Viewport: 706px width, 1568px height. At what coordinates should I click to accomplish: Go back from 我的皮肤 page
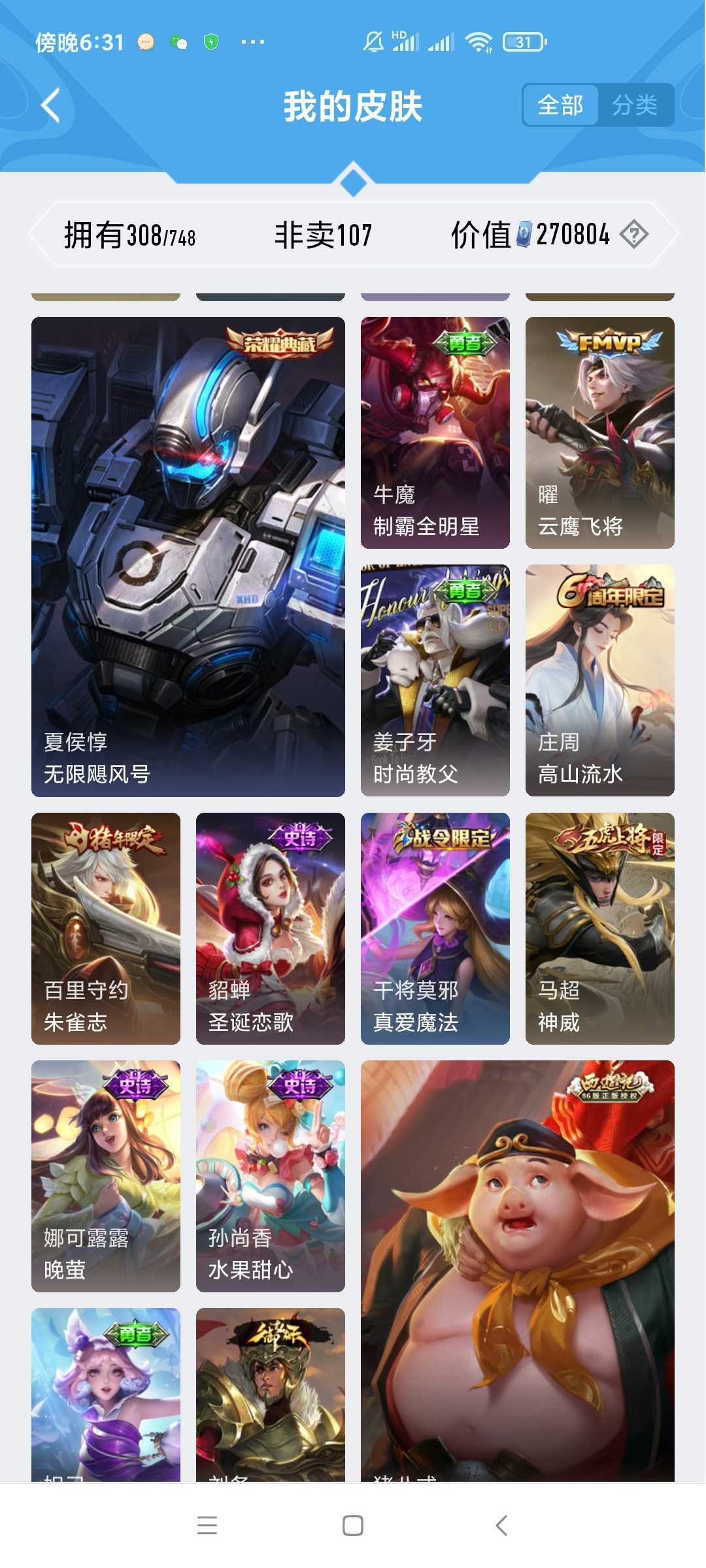(x=51, y=105)
